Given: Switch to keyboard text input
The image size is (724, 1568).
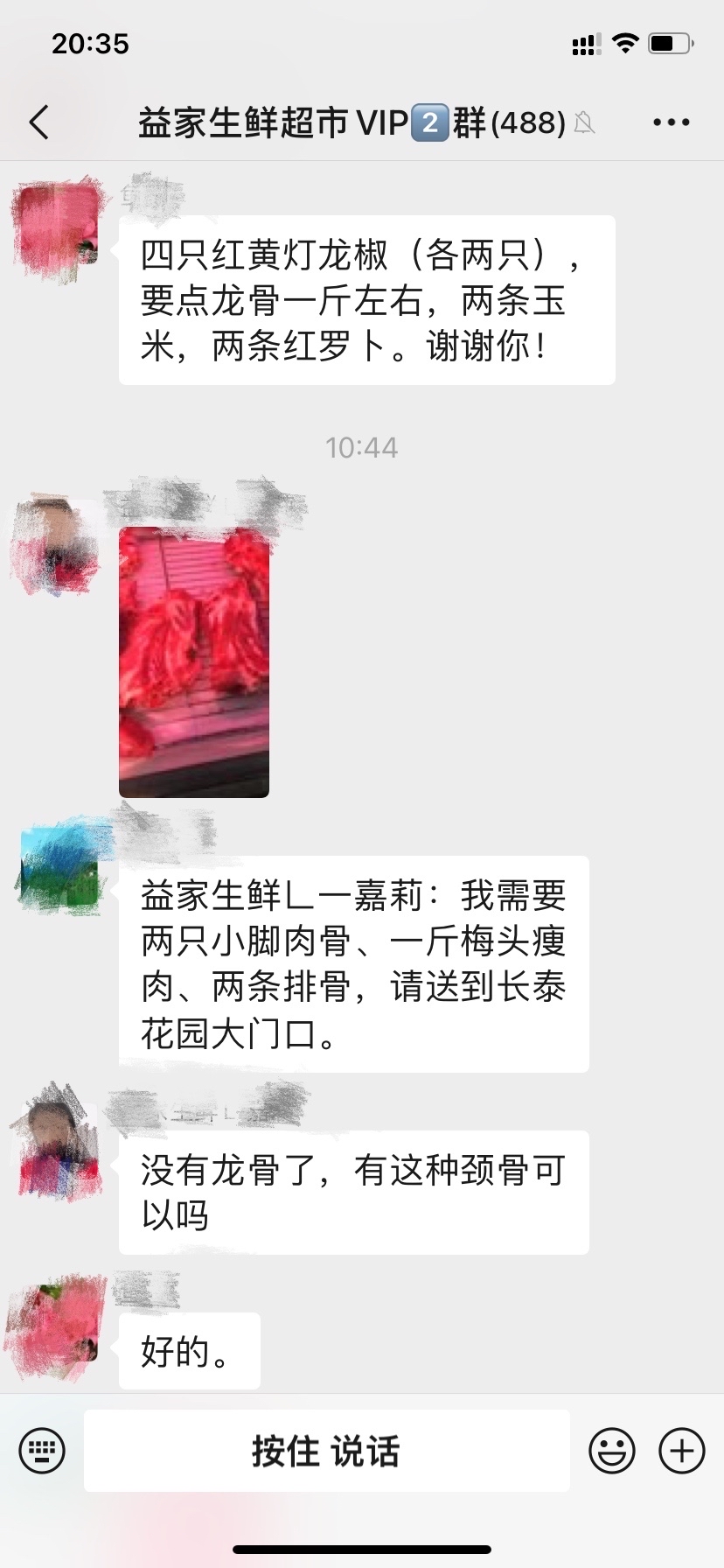Looking at the screenshot, I should [x=42, y=1451].
